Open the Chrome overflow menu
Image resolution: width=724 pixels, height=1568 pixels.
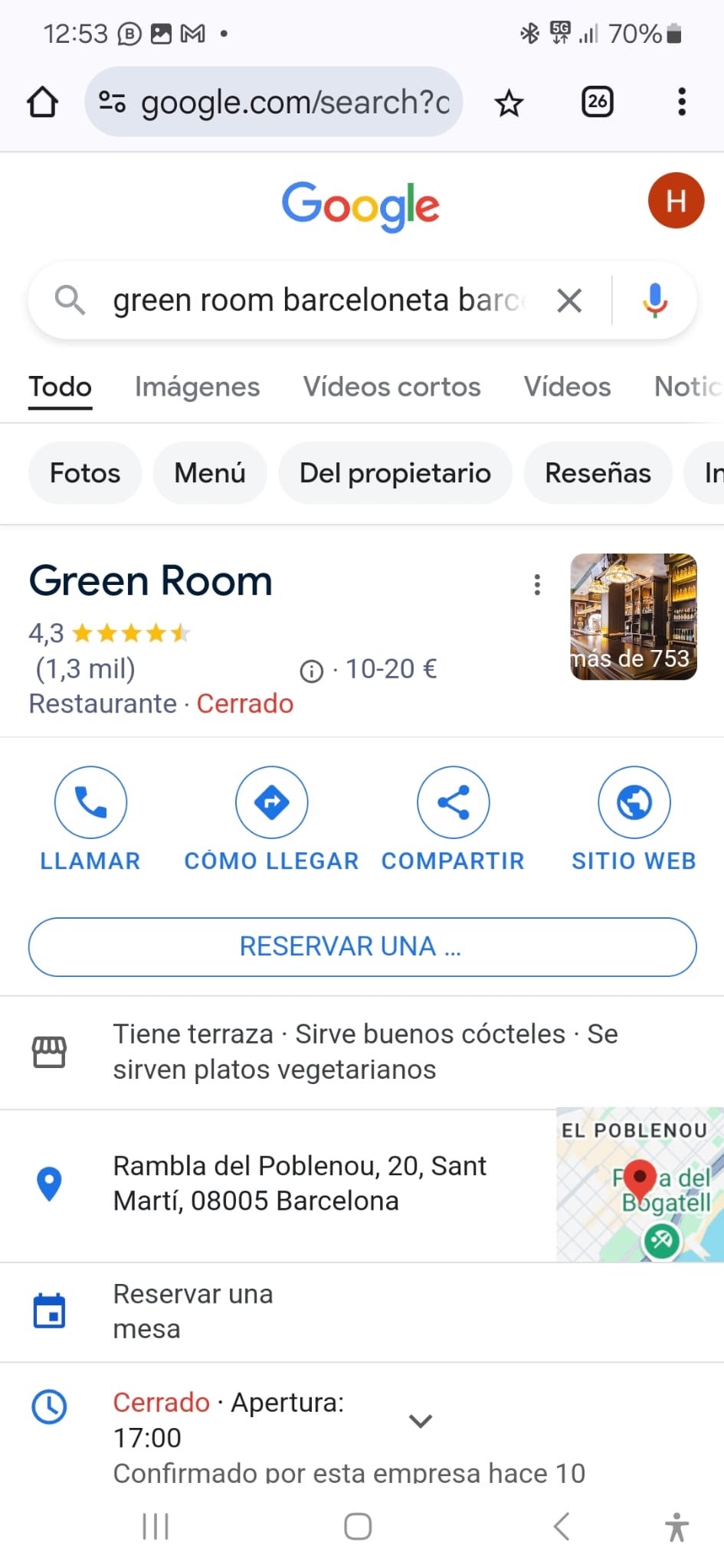(x=681, y=102)
